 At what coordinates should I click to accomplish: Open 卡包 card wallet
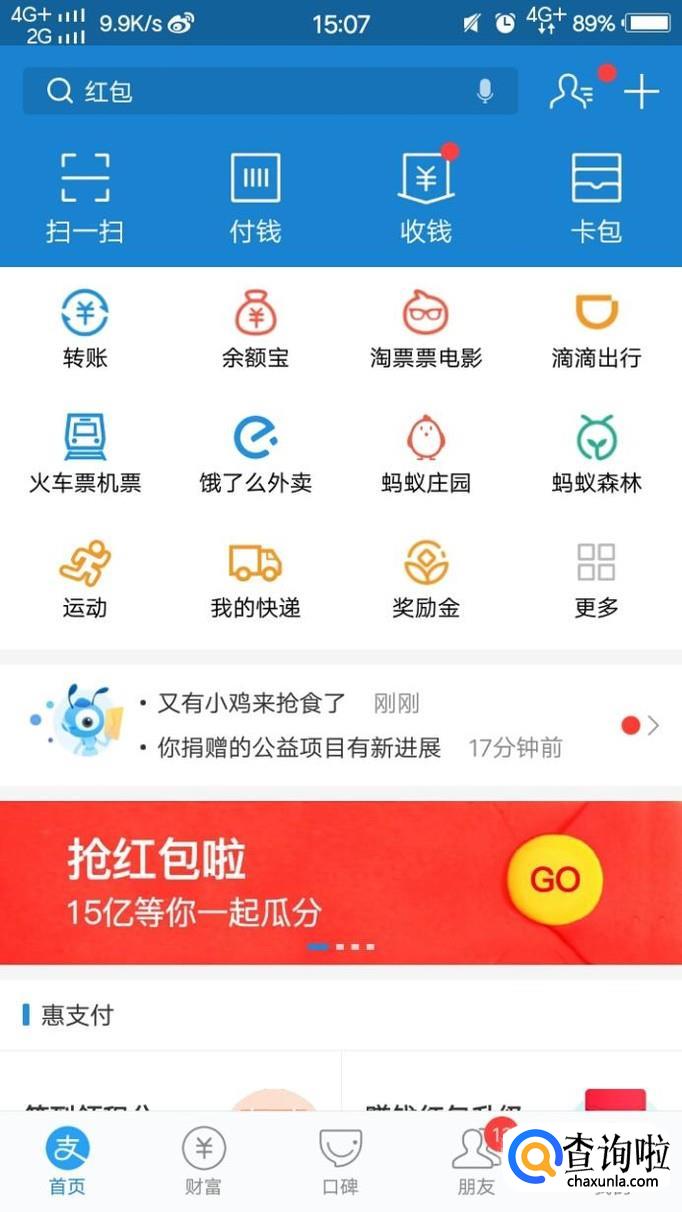pos(596,198)
